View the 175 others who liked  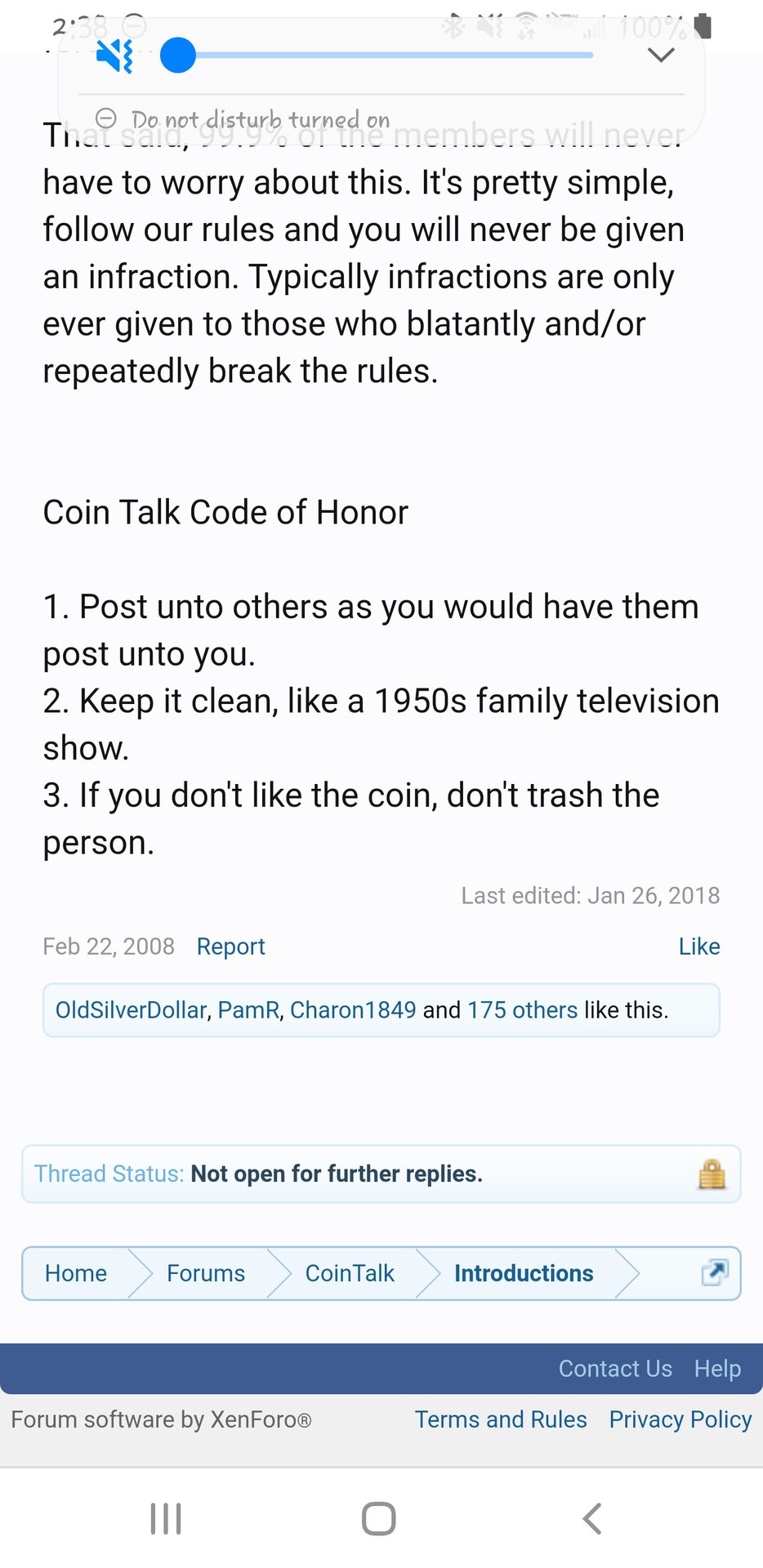(522, 1010)
